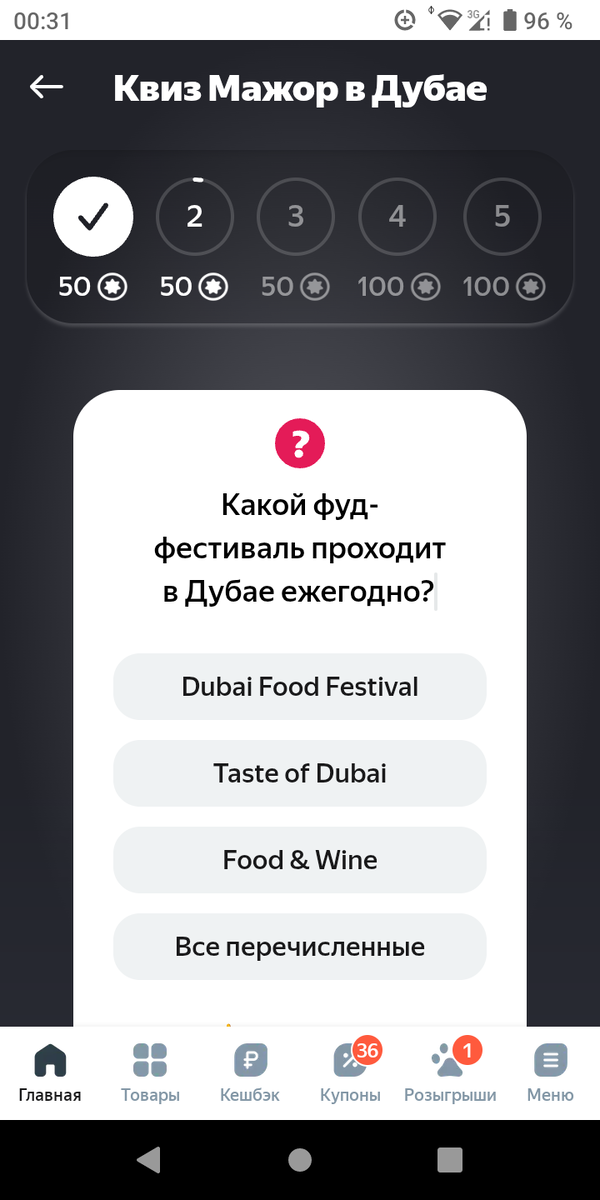
Task: Switch to the Главная tab
Action: click(x=50, y=1073)
